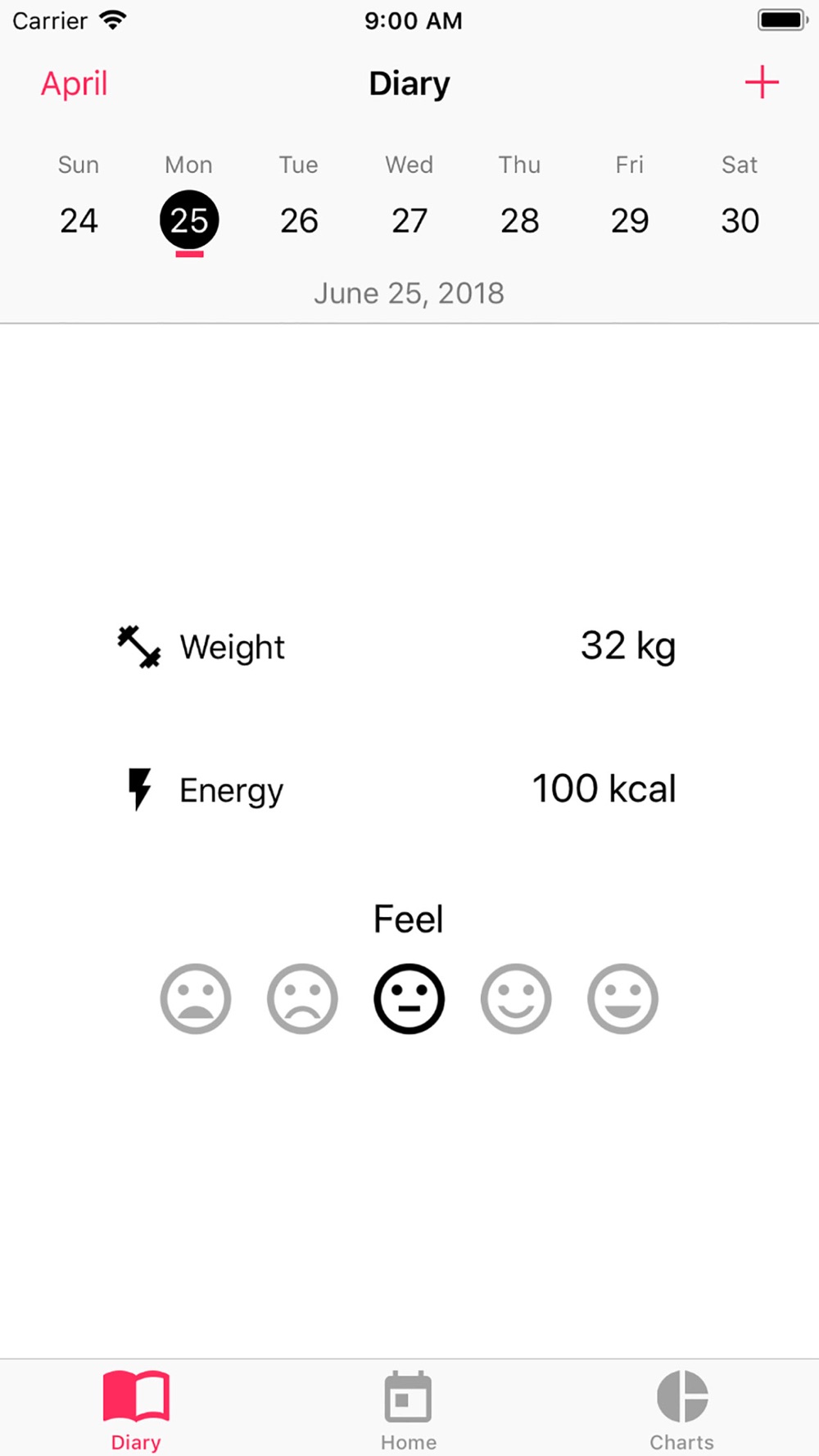Open the Energy 100 kcal entry
The width and height of the screenshot is (819, 1456).
point(397,789)
